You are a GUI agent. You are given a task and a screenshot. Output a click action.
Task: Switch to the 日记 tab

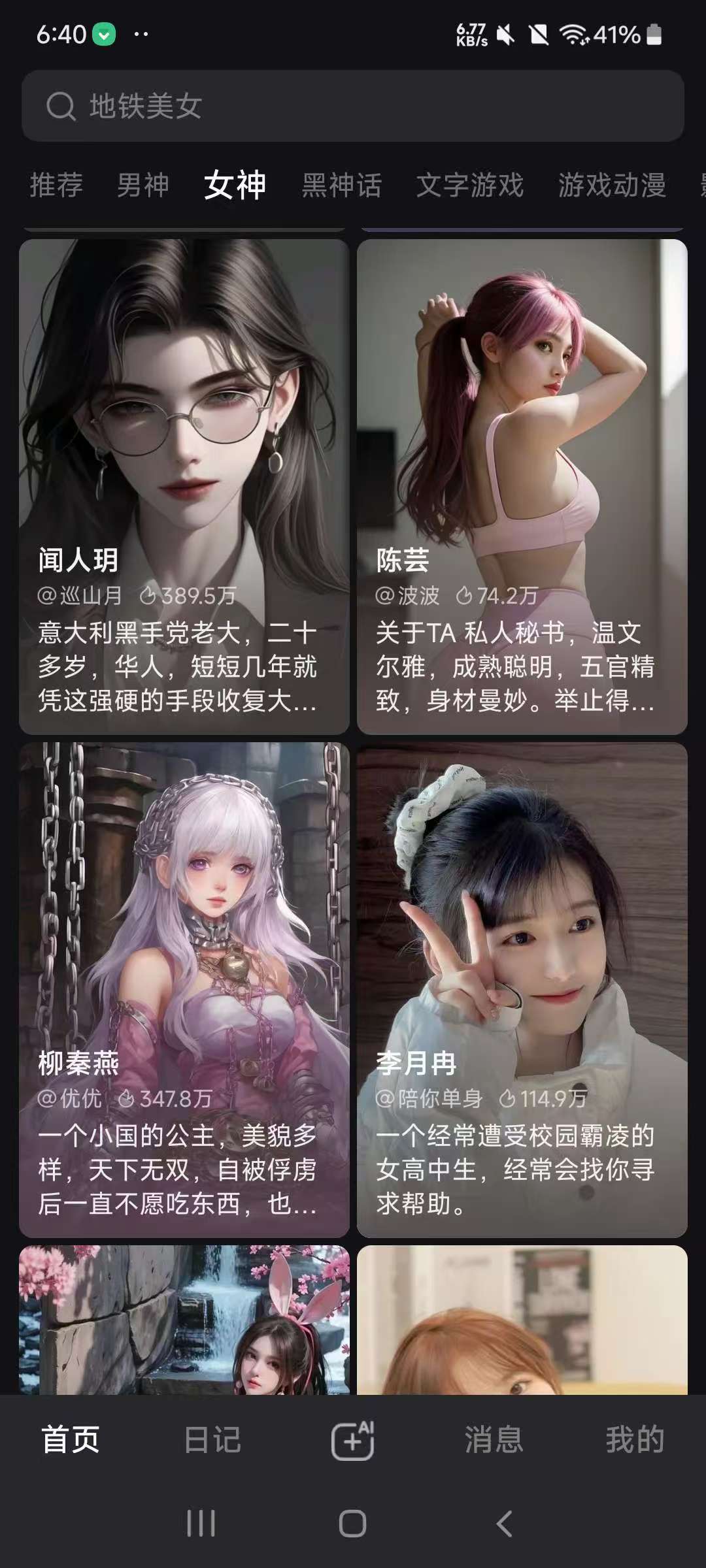[212, 1439]
